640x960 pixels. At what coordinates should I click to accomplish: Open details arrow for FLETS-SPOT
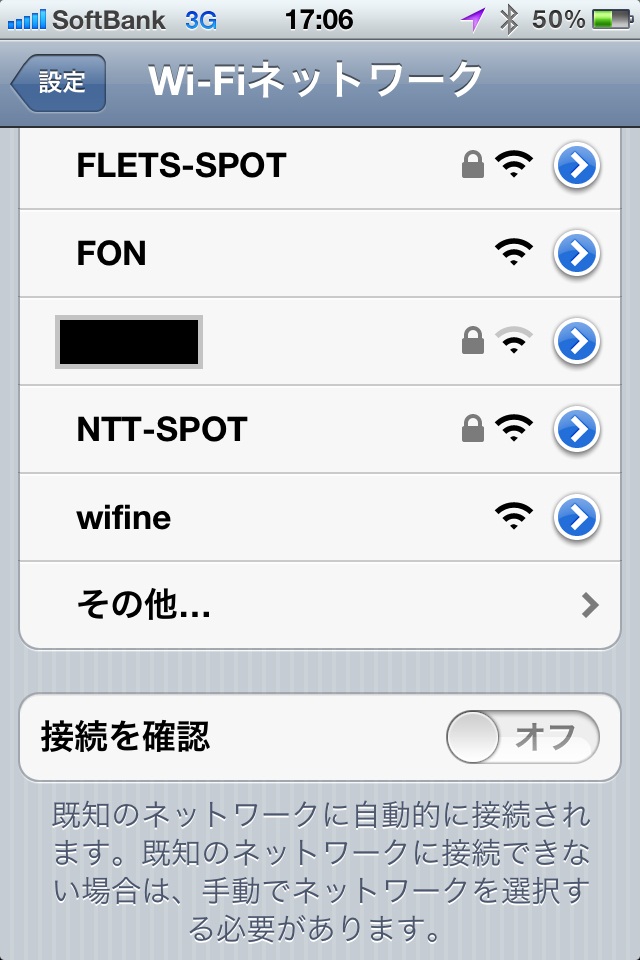tap(576, 166)
